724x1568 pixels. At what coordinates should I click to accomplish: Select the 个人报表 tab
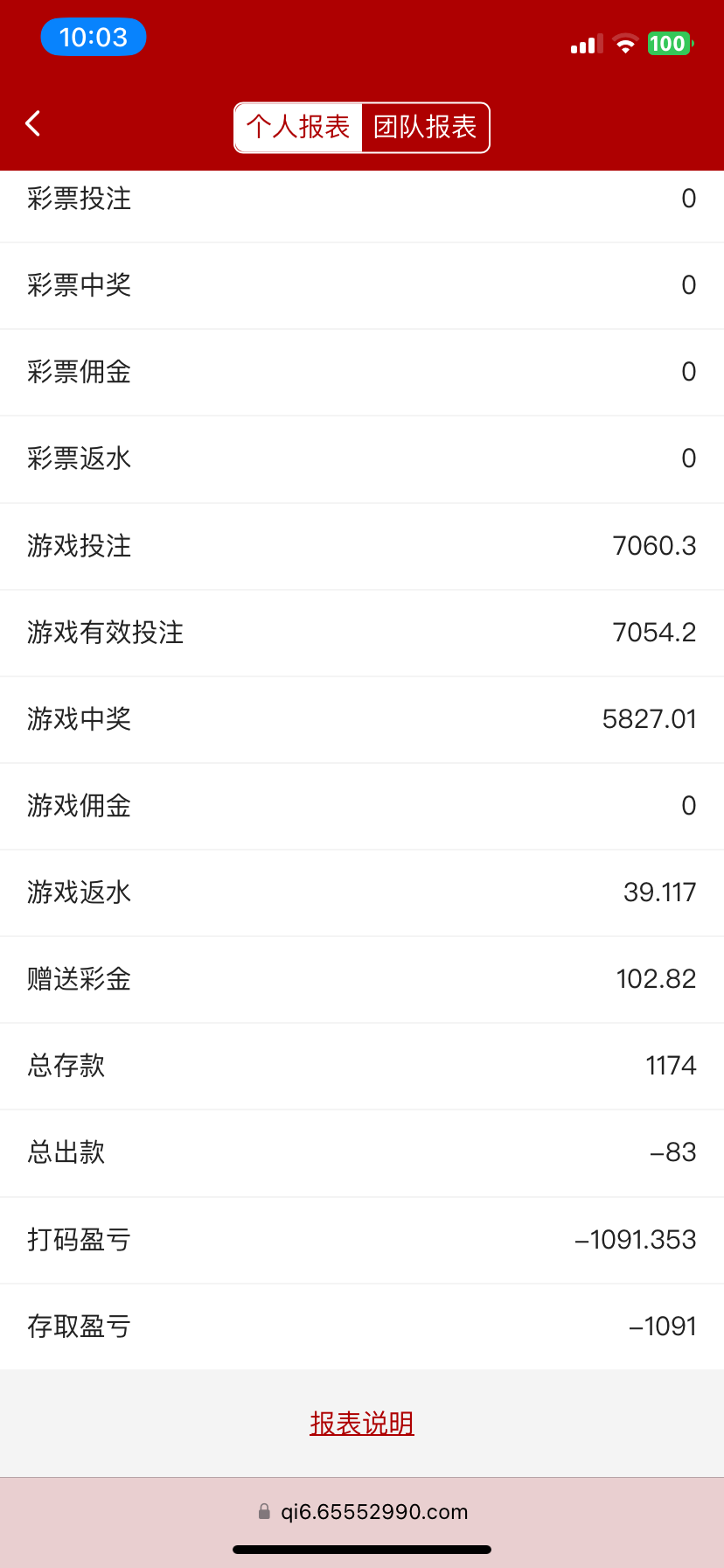[x=298, y=128]
